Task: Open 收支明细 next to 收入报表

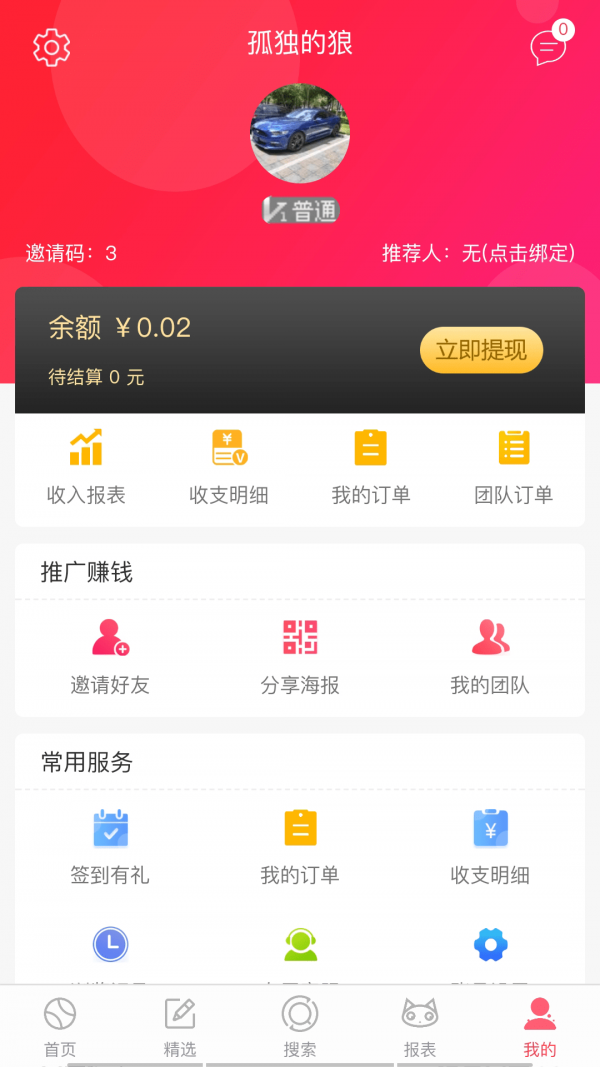Action: pyautogui.click(x=229, y=466)
